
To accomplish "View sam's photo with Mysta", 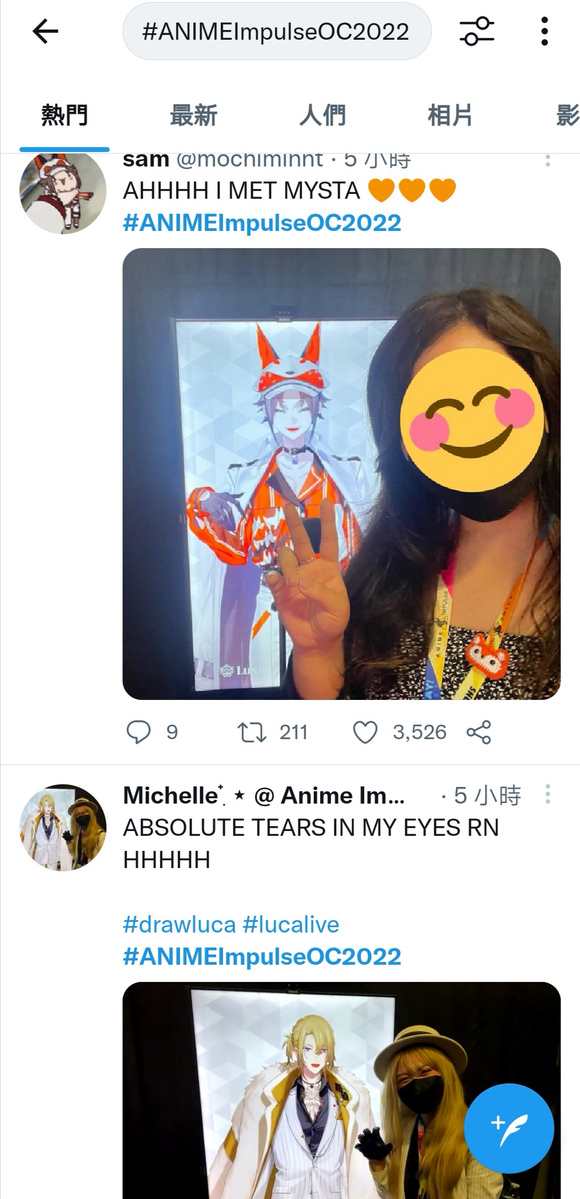I will (341, 473).
